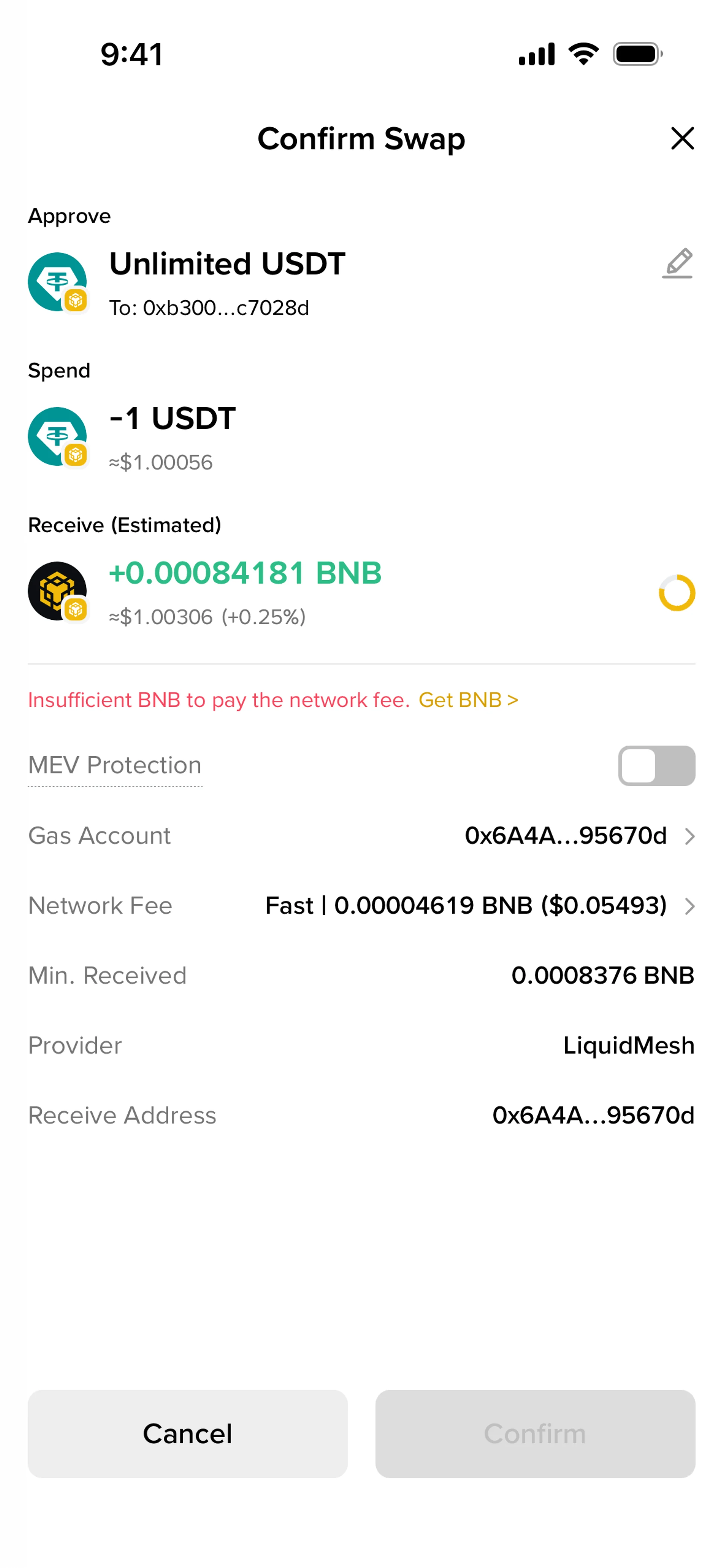The width and height of the screenshot is (723, 1568).
Task: Close the Confirm Swap dialog
Action: coord(682,138)
